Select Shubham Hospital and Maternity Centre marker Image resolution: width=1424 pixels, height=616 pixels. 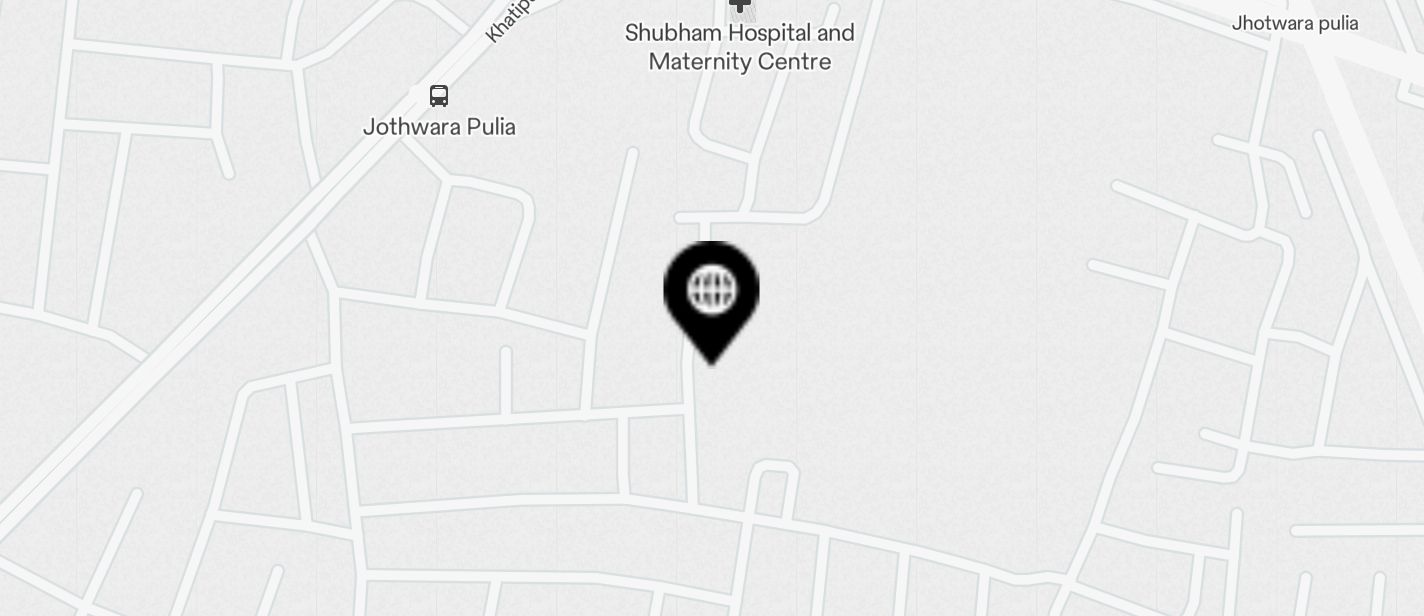coord(740,8)
